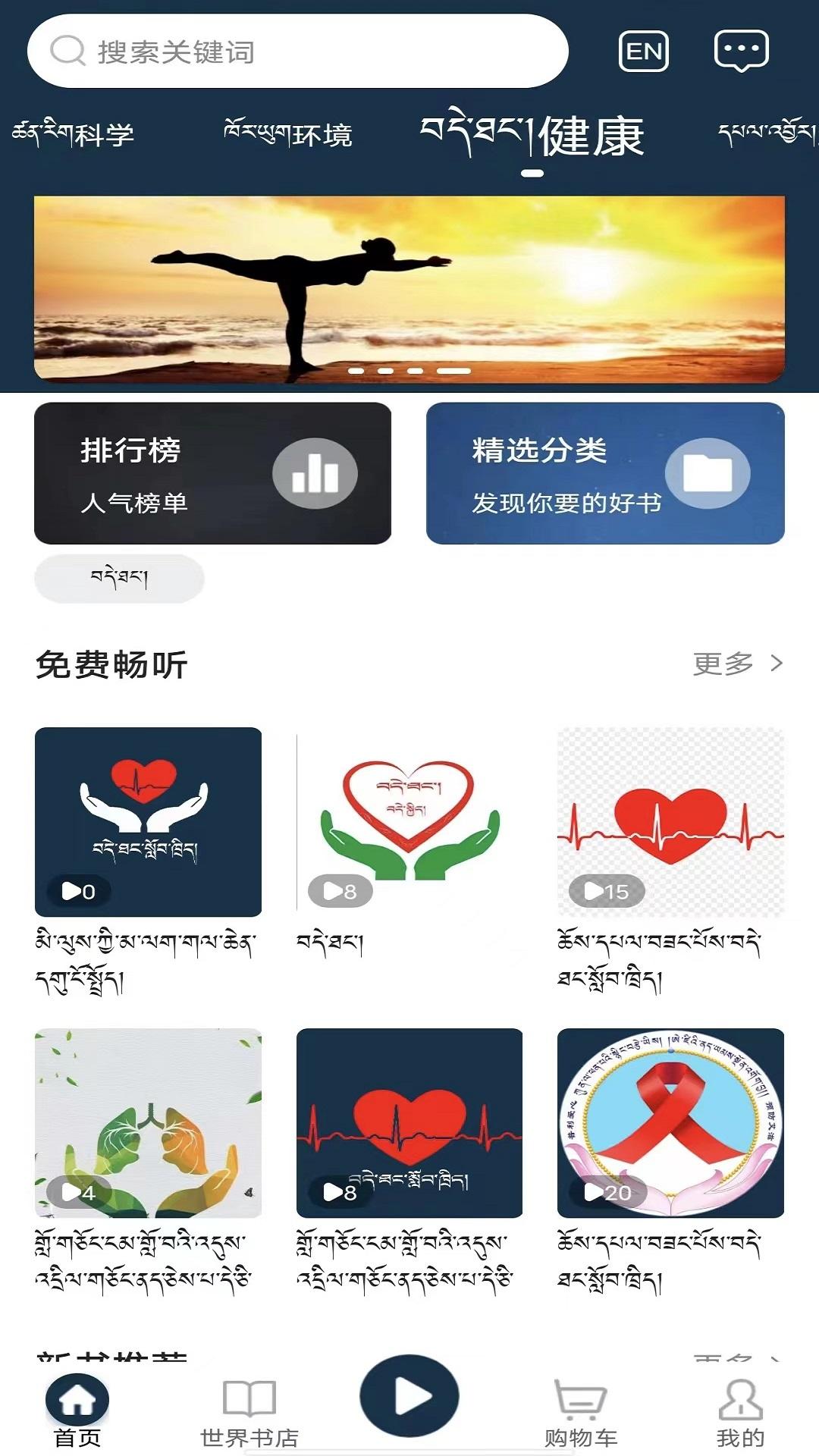
Task: Tap the 首页 home icon
Action: tap(74, 1399)
